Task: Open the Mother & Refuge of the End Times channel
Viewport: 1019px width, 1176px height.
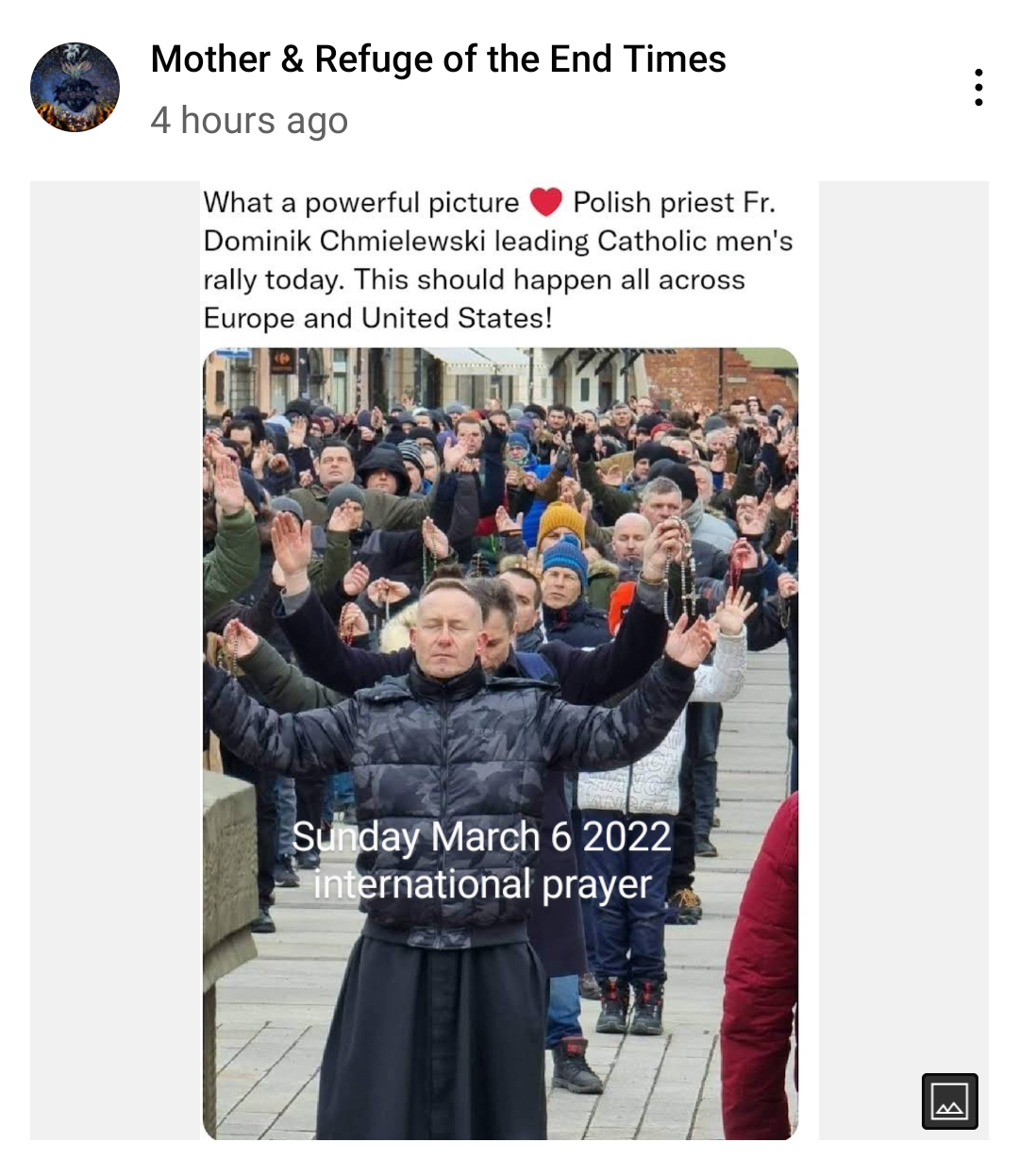Action: point(438,59)
